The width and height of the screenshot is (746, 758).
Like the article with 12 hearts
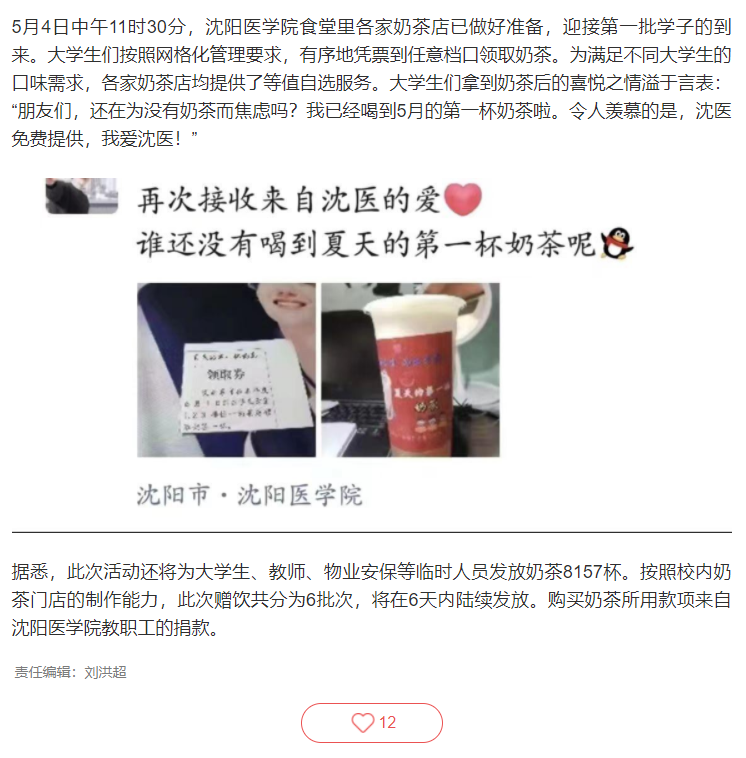[372, 722]
